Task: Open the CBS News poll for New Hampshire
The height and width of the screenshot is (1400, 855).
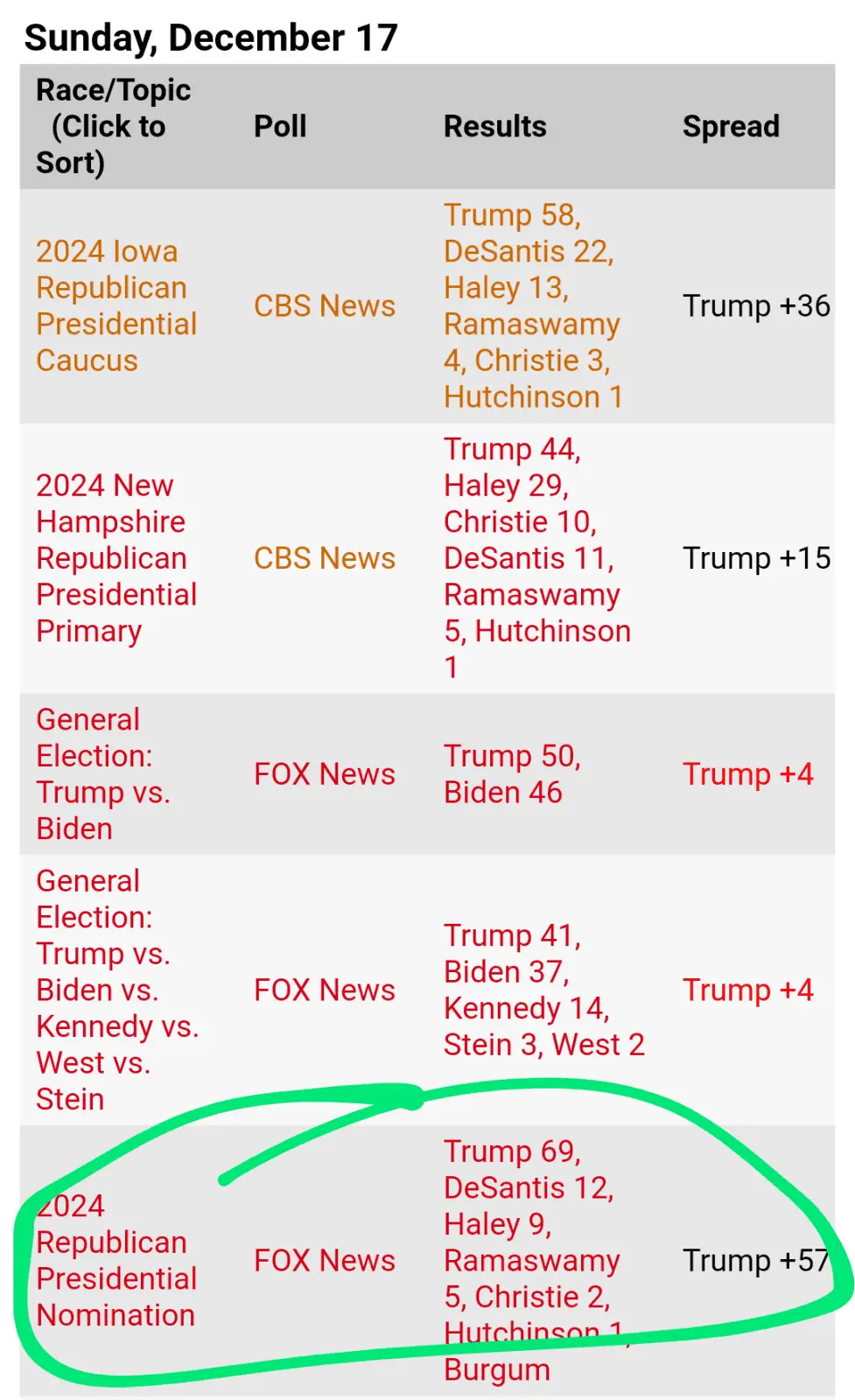Action: (x=324, y=558)
